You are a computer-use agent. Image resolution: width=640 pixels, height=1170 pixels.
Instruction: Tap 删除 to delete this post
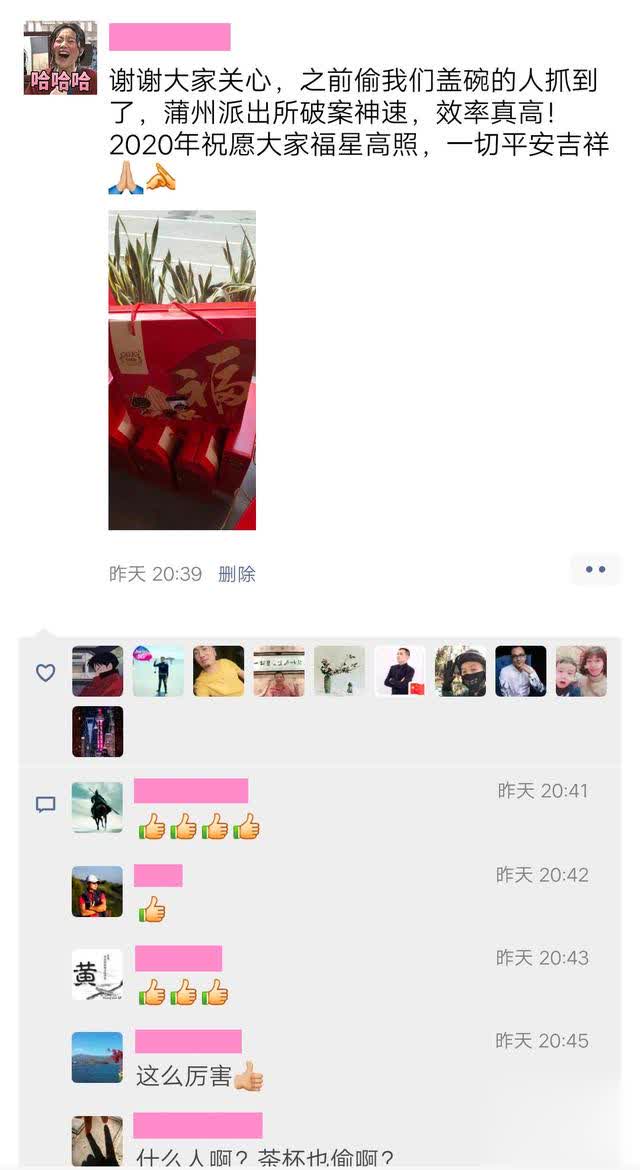[237, 574]
